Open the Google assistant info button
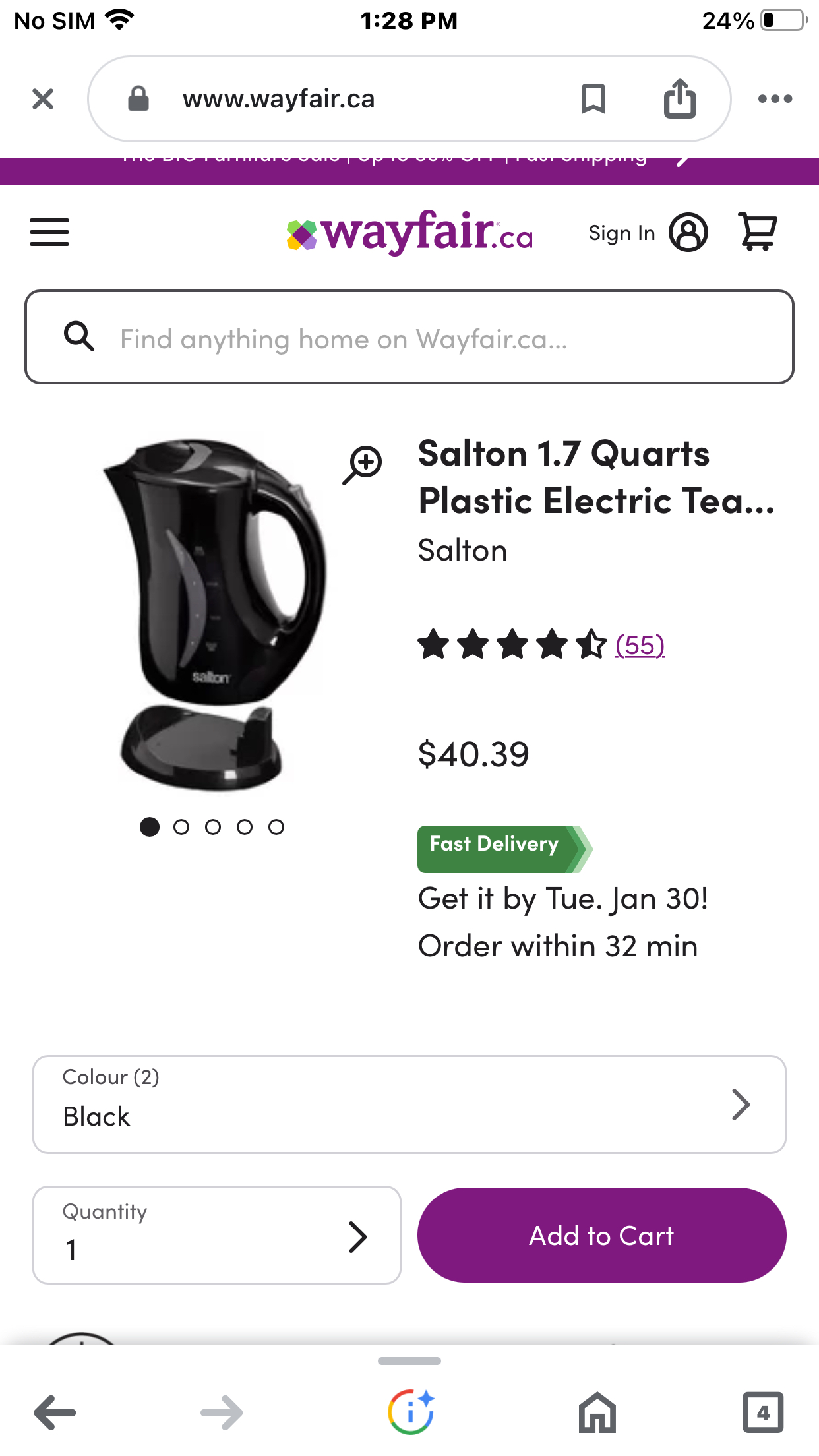 click(x=410, y=1412)
